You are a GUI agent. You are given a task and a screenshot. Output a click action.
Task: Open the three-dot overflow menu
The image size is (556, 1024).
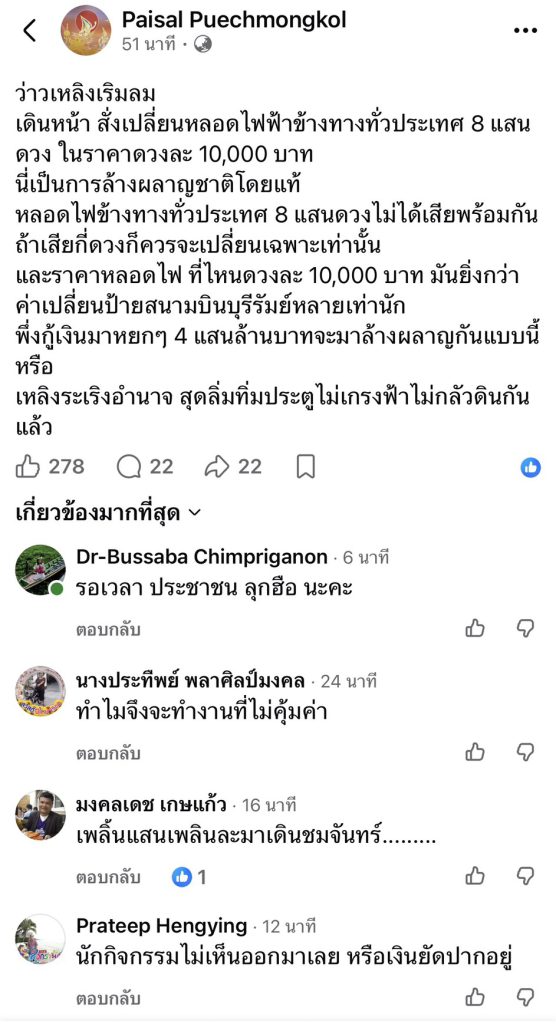pyautogui.click(x=525, y=31)
